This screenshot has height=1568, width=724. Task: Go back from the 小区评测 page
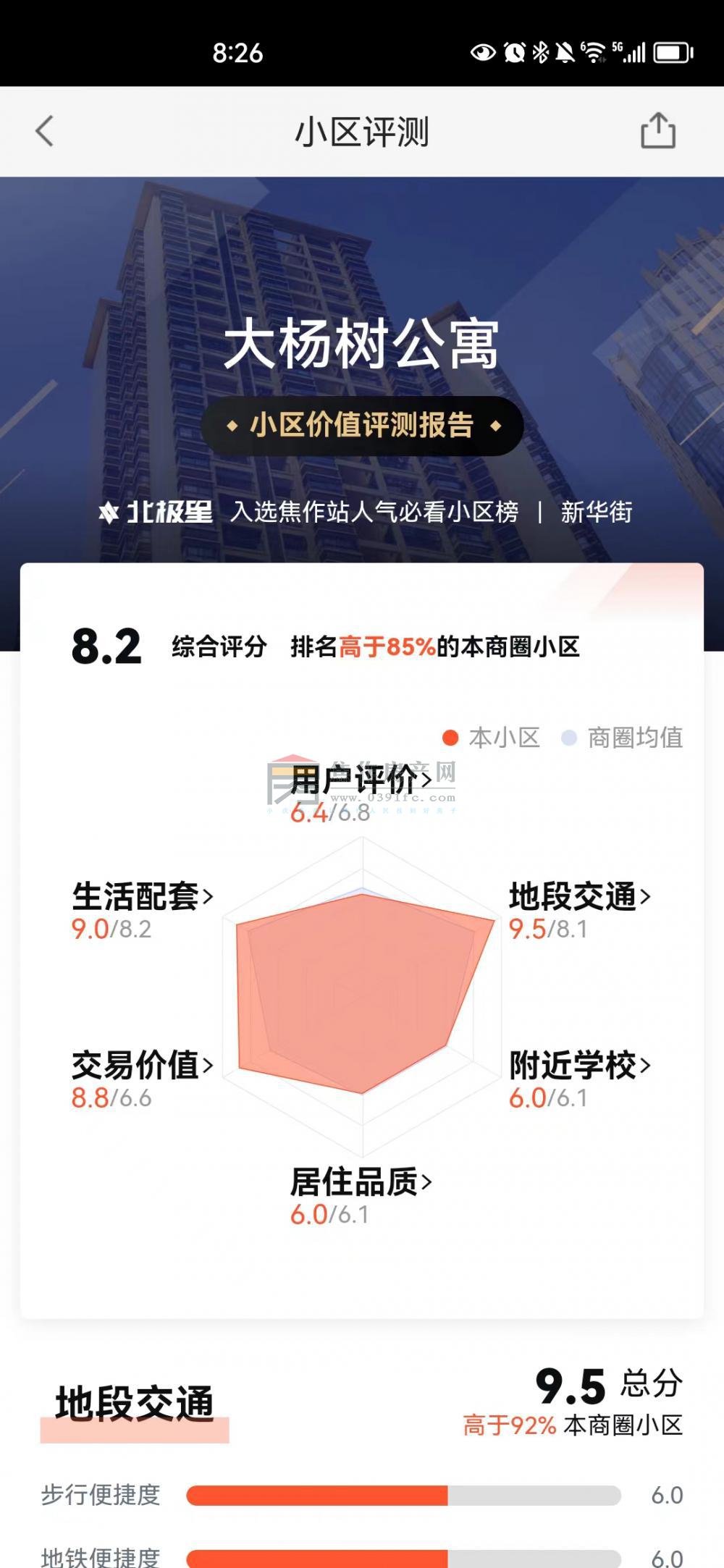click(x=45, y=132)
